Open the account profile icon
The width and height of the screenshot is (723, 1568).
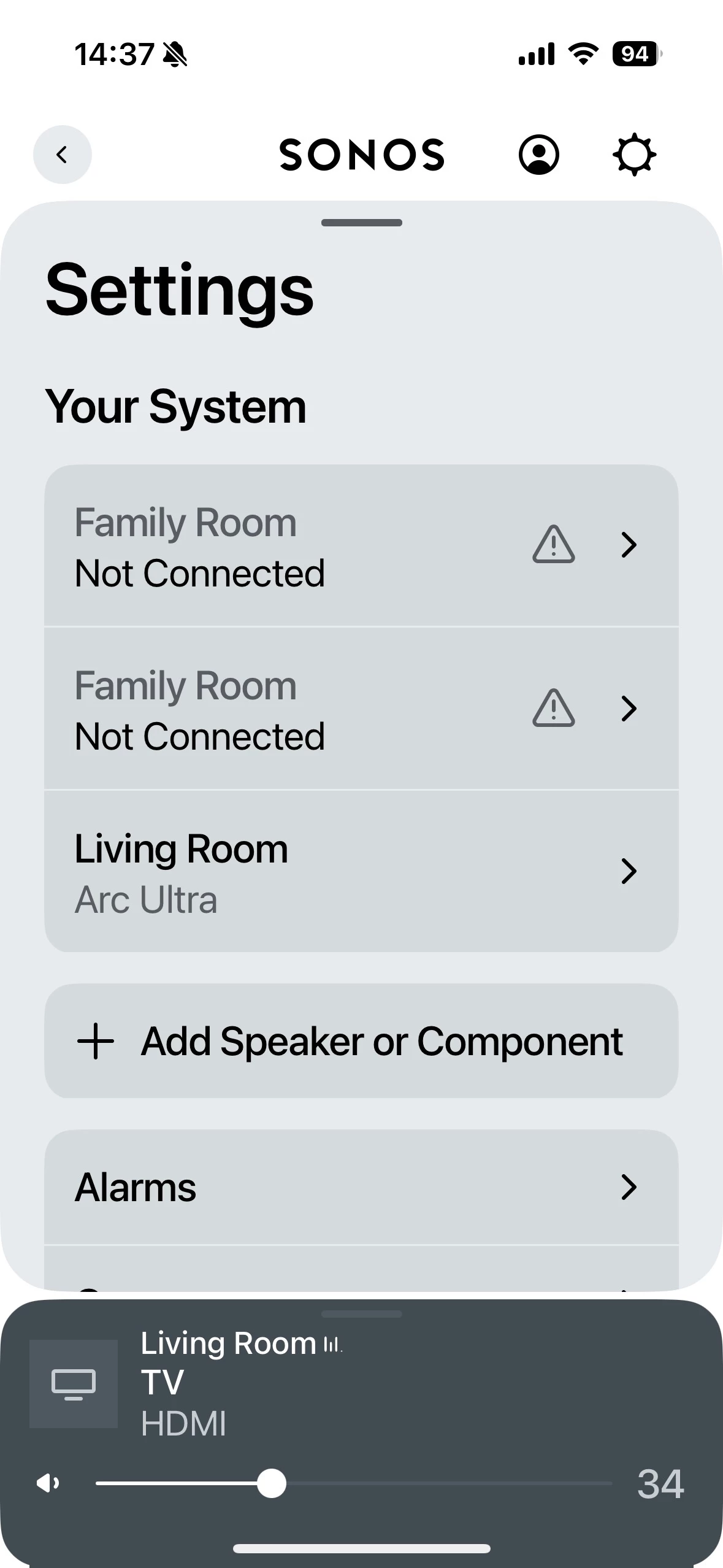tap(538, 155)
